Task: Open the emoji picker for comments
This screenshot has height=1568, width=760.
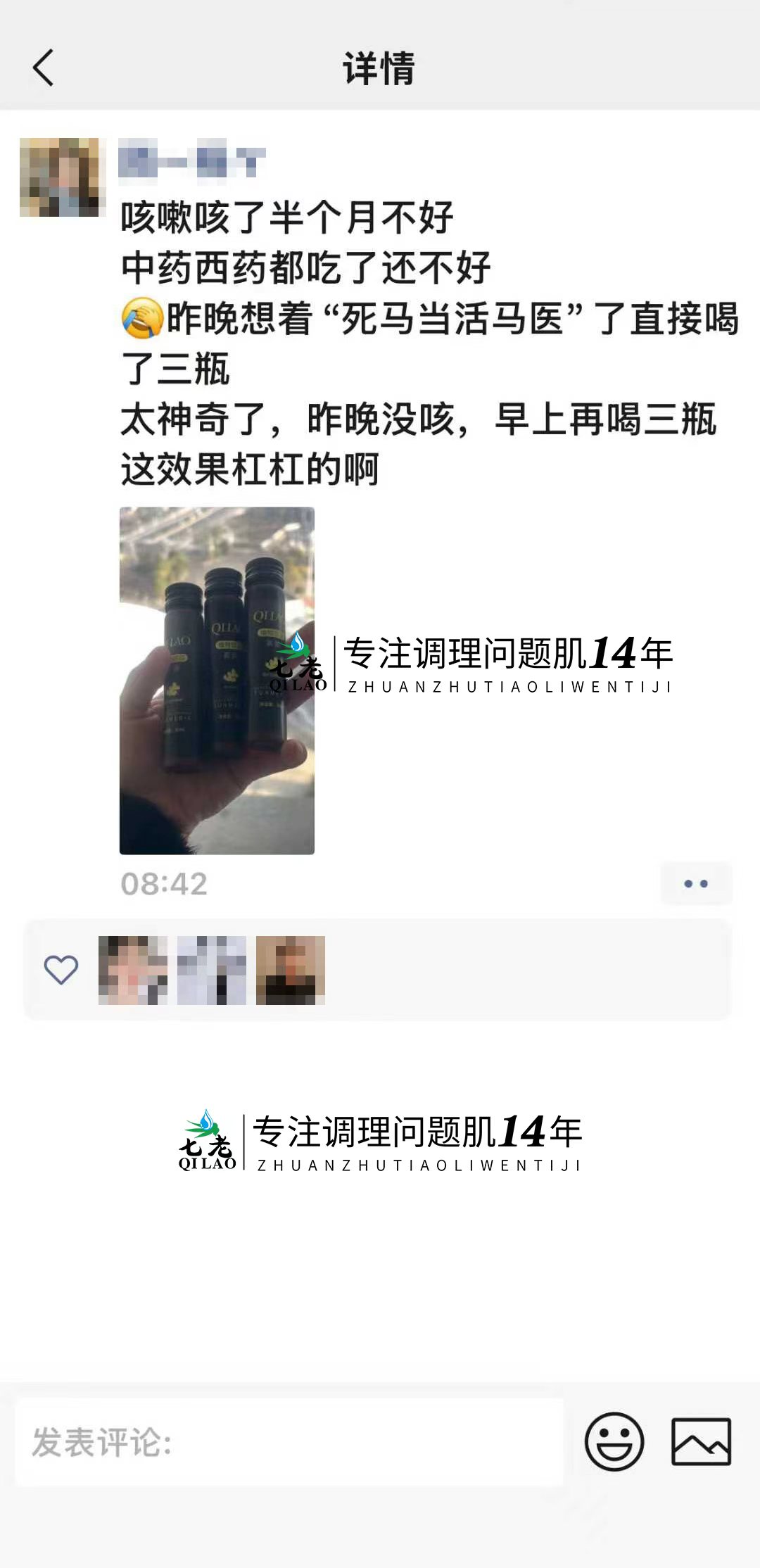Action: (614, 1442)
